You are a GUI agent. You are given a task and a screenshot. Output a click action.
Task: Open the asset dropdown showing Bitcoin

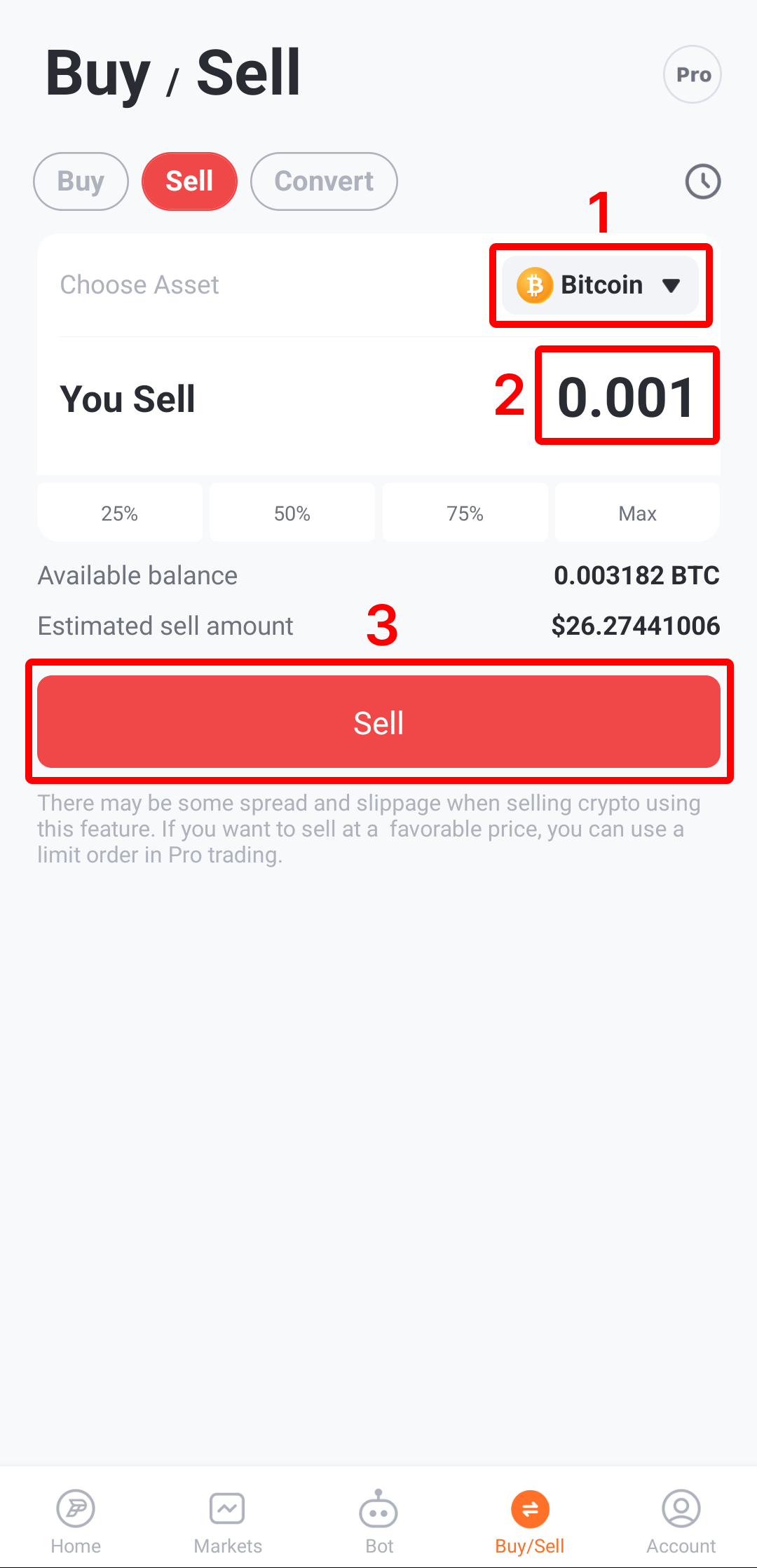600,285
